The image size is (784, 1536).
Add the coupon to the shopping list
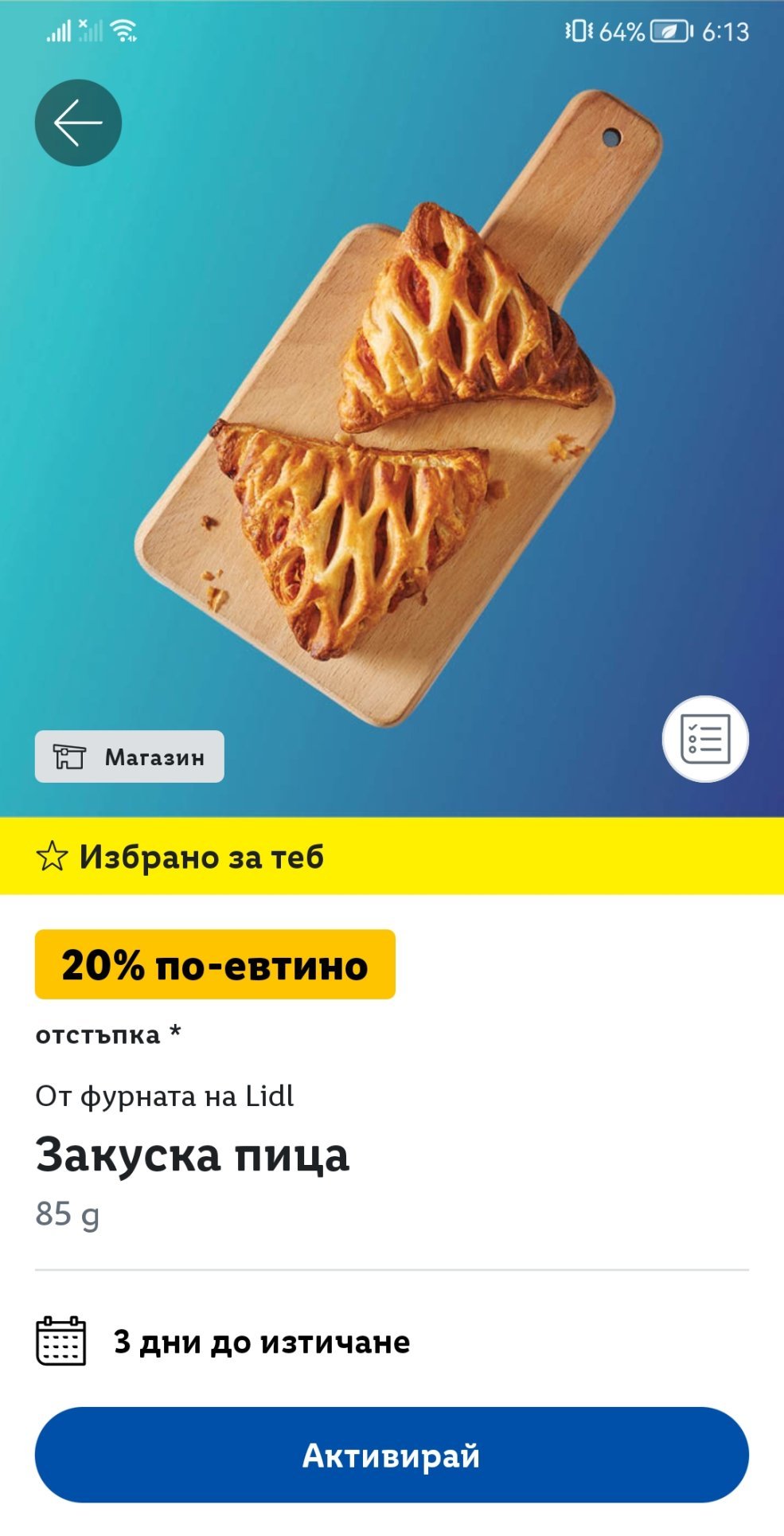coord(705,739)
